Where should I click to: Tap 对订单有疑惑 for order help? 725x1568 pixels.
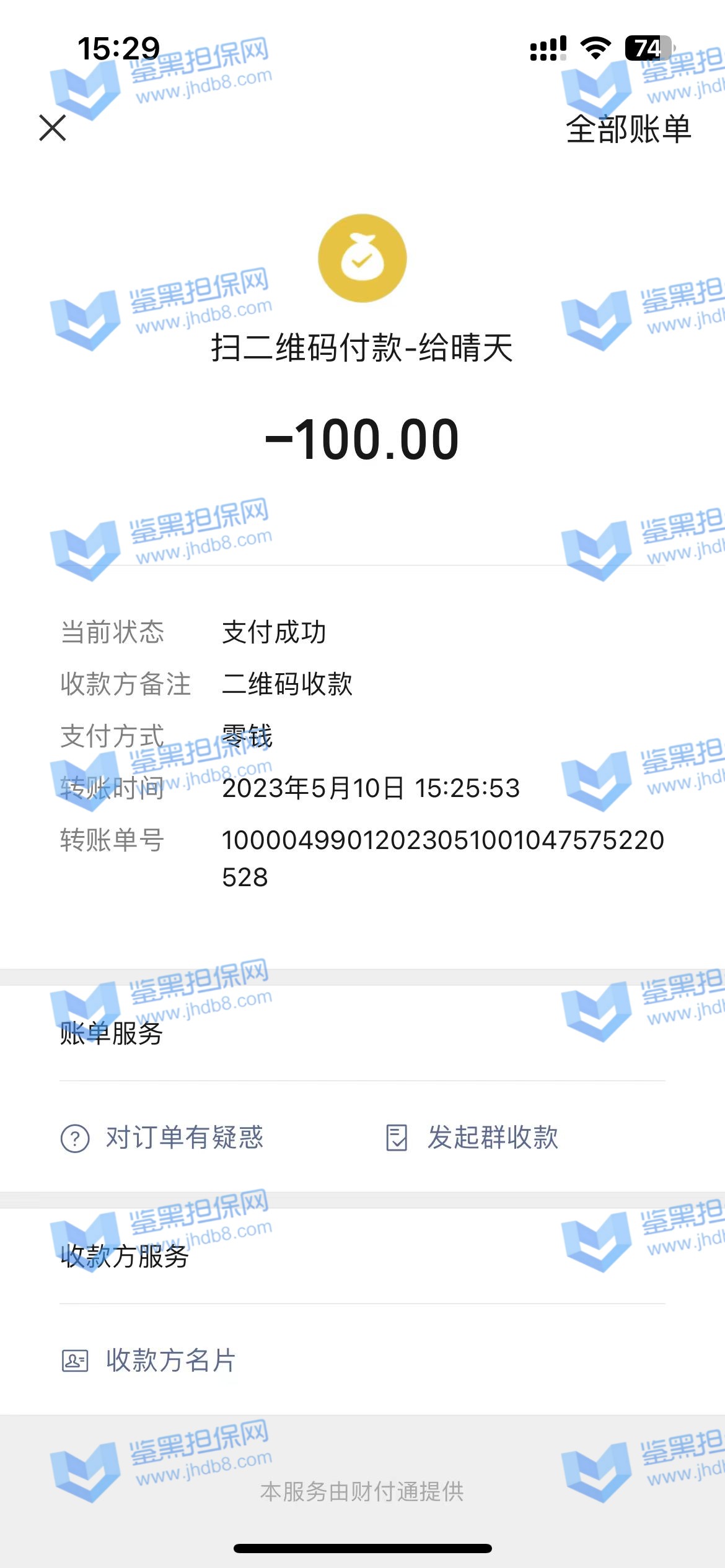(162, 1138)
